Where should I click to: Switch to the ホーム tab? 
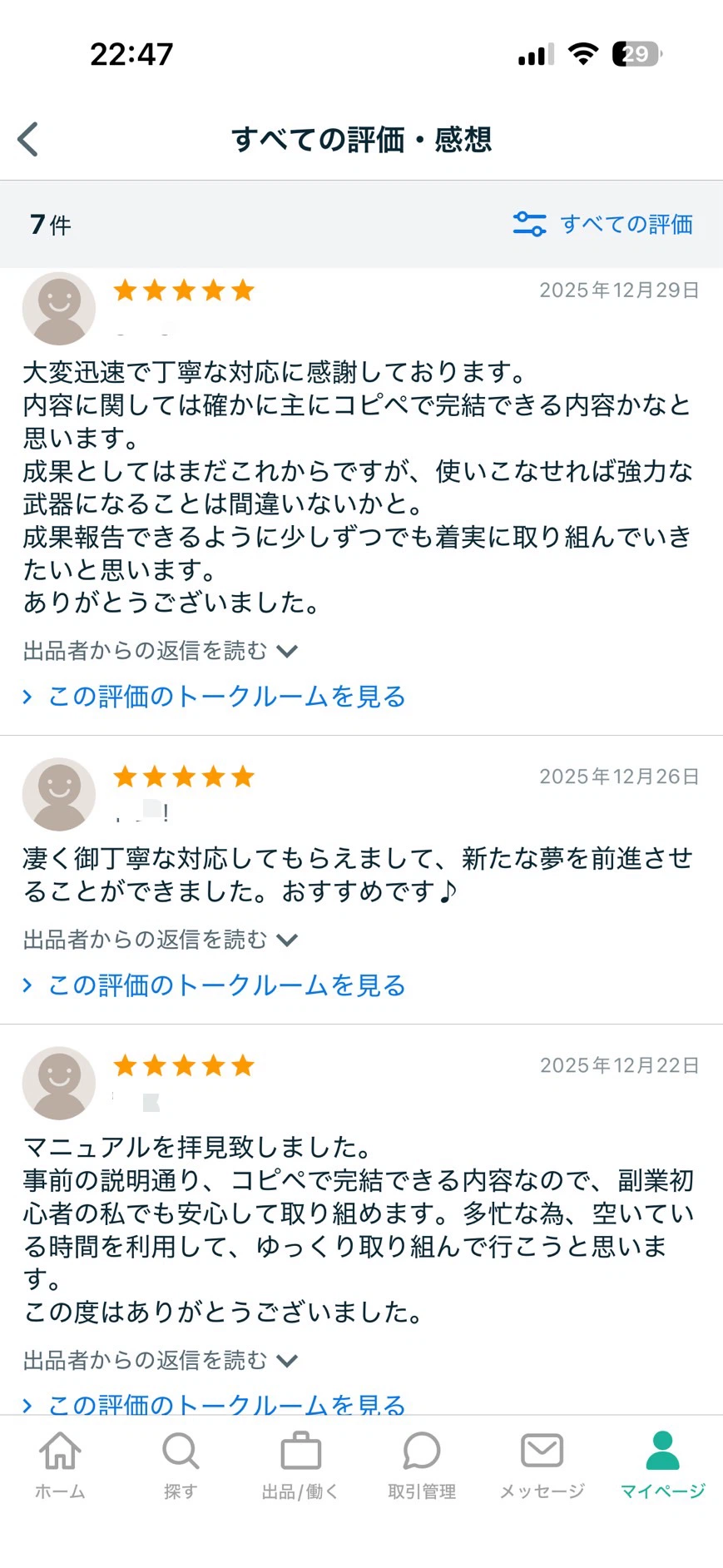(60, 1466)
